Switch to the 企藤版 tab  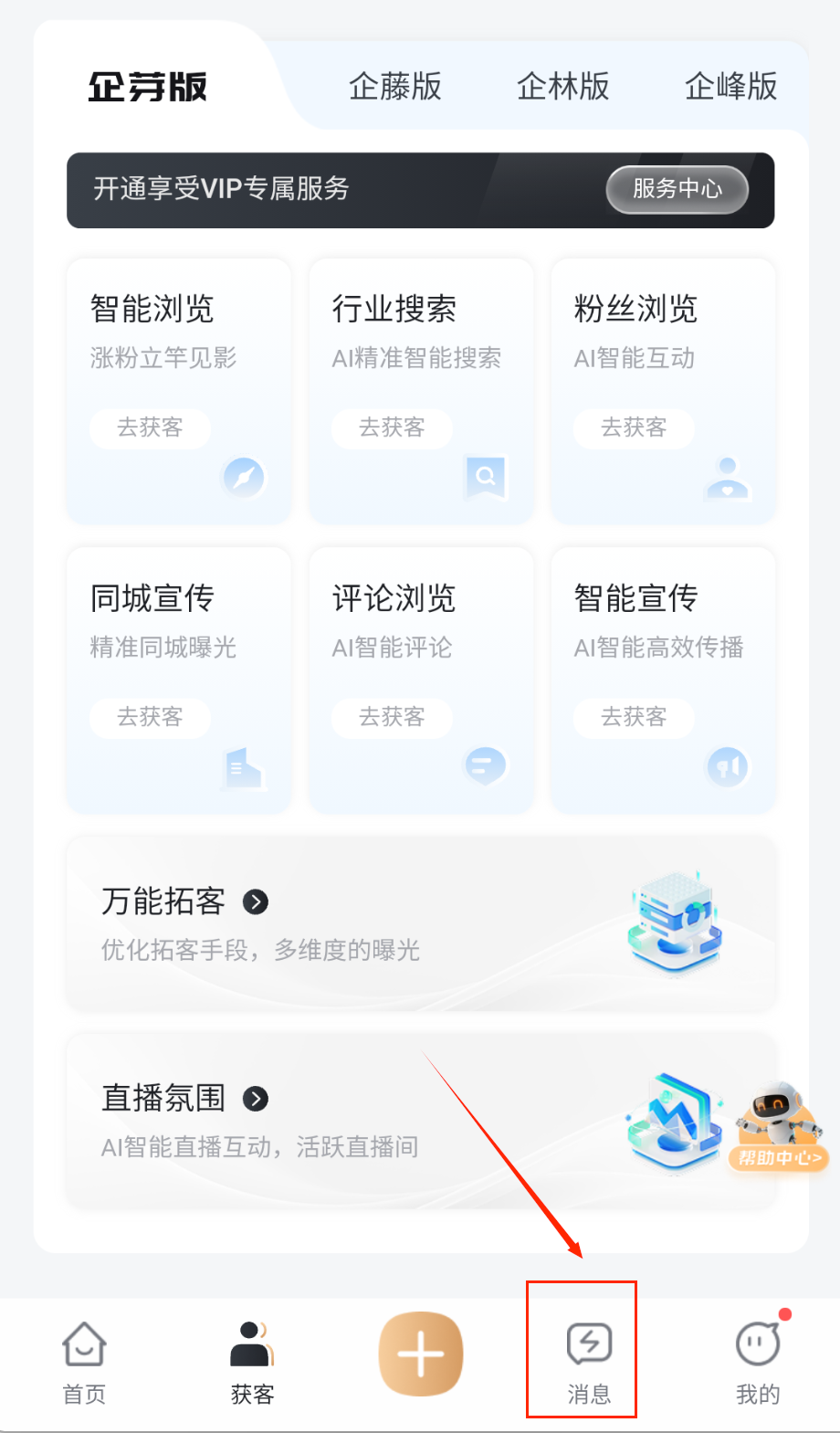pyautogui.click(x=394, y=87)
